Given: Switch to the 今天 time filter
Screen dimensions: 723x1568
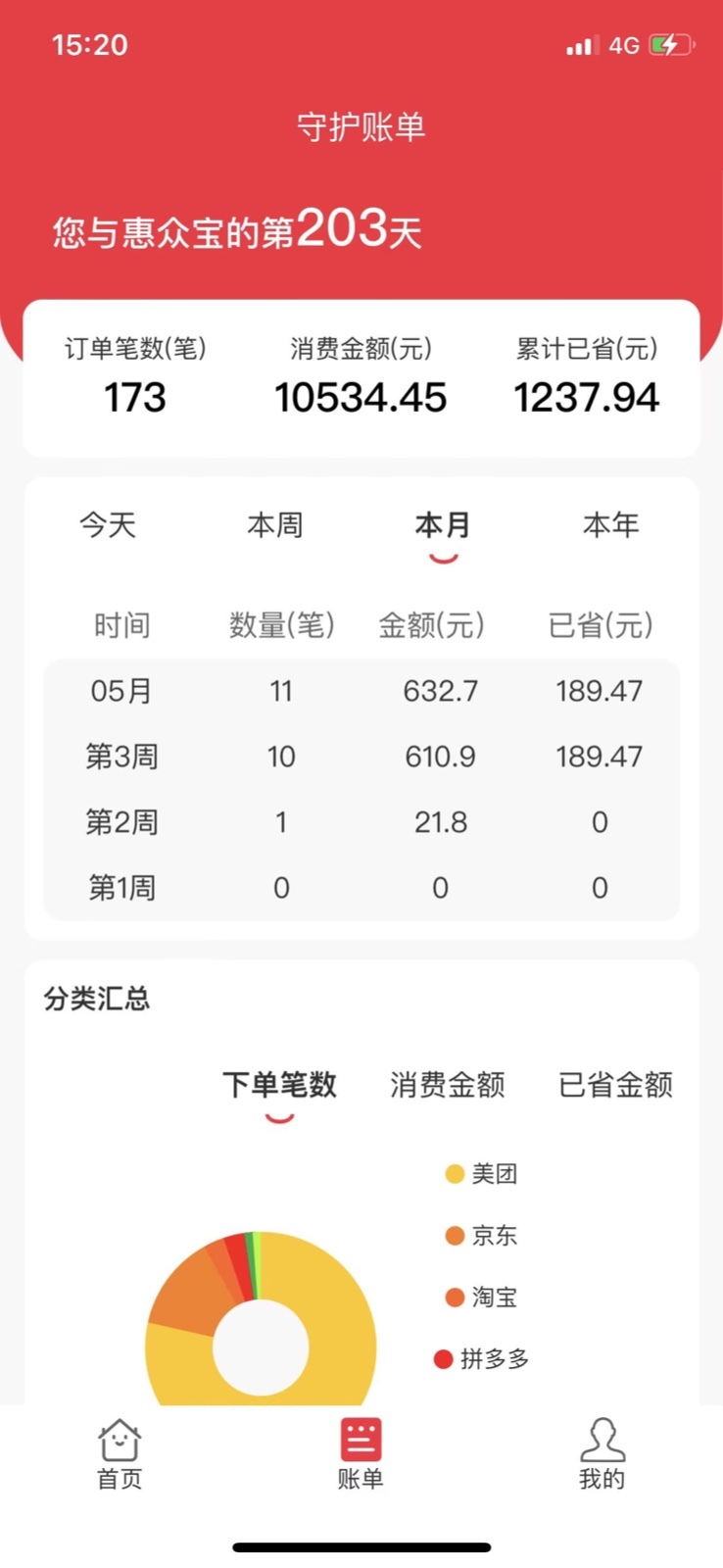Looking at the screenshot, I should click(x=108, y=525).
